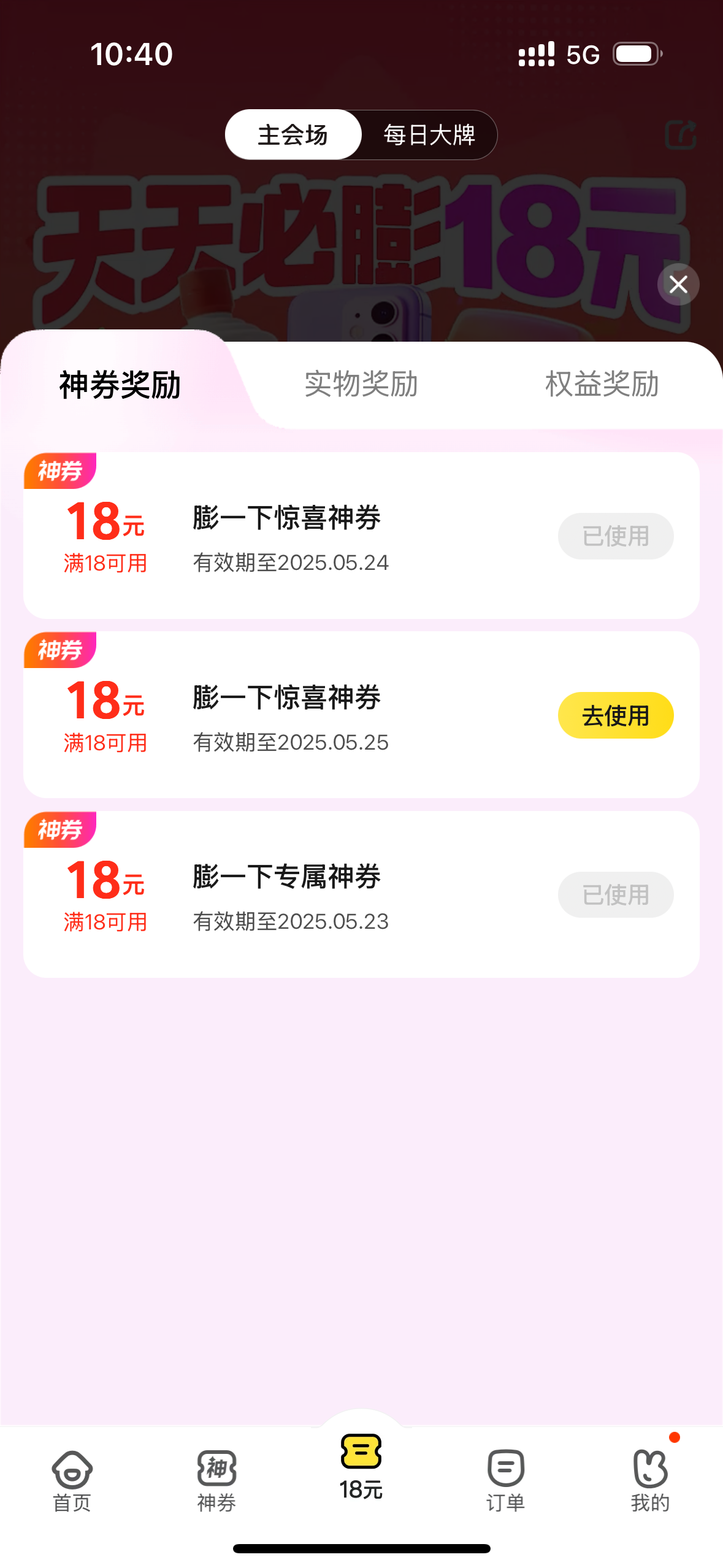Select the 神券奖励 tab
723x1568 pixels.
(120, 385)
